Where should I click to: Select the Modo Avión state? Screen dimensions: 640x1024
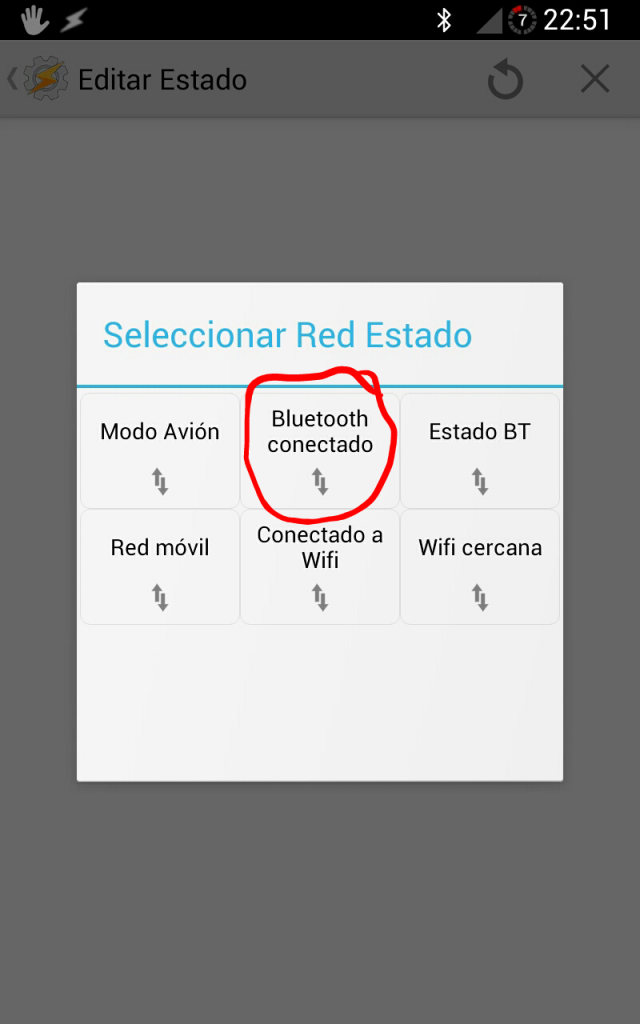(160, 450)
